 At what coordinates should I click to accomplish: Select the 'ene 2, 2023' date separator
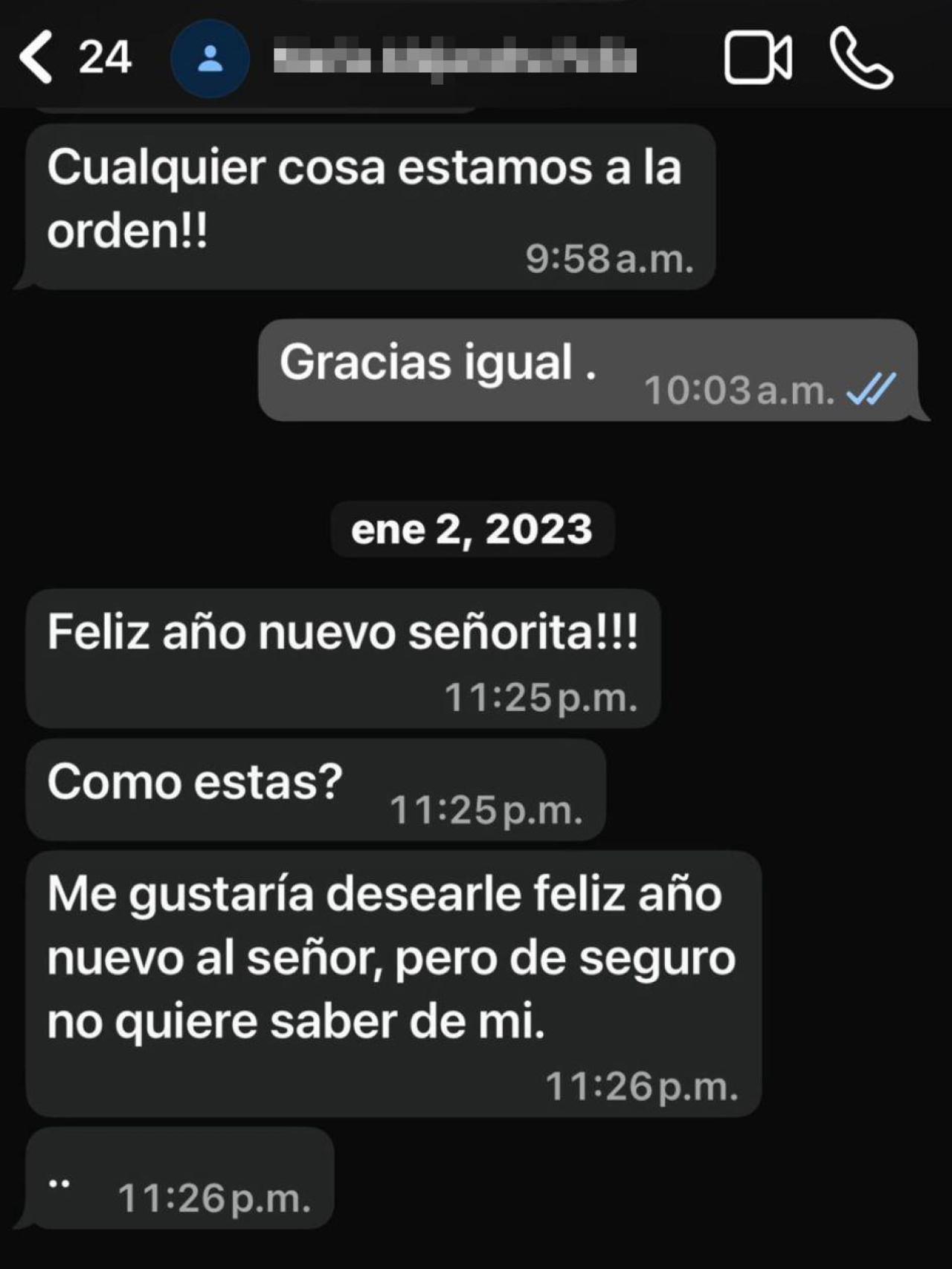[473, 530]
